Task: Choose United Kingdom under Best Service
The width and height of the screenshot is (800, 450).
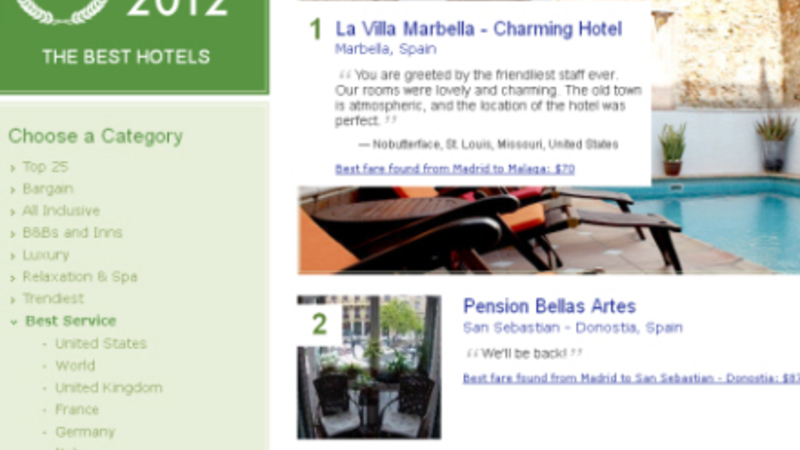Action: 108,387
